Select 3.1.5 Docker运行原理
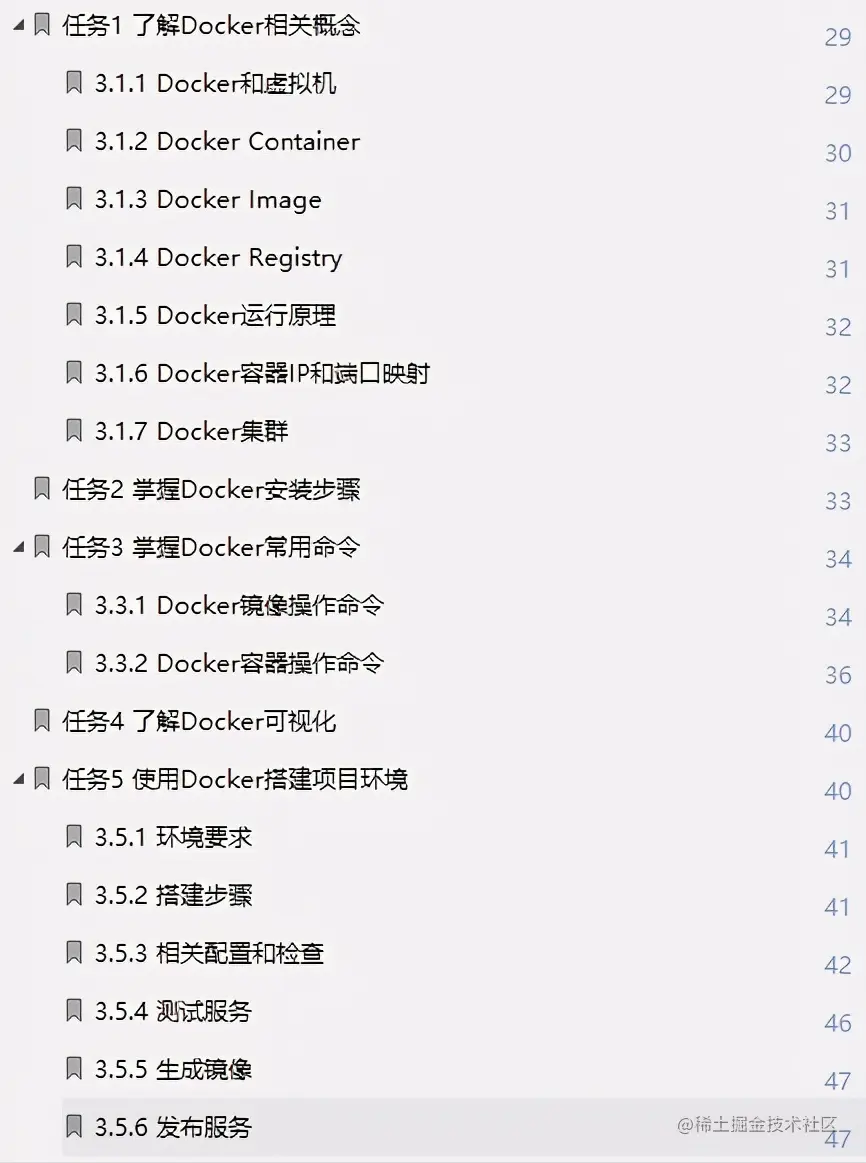The image size is (866, 1163). click(x=215, y=315)
